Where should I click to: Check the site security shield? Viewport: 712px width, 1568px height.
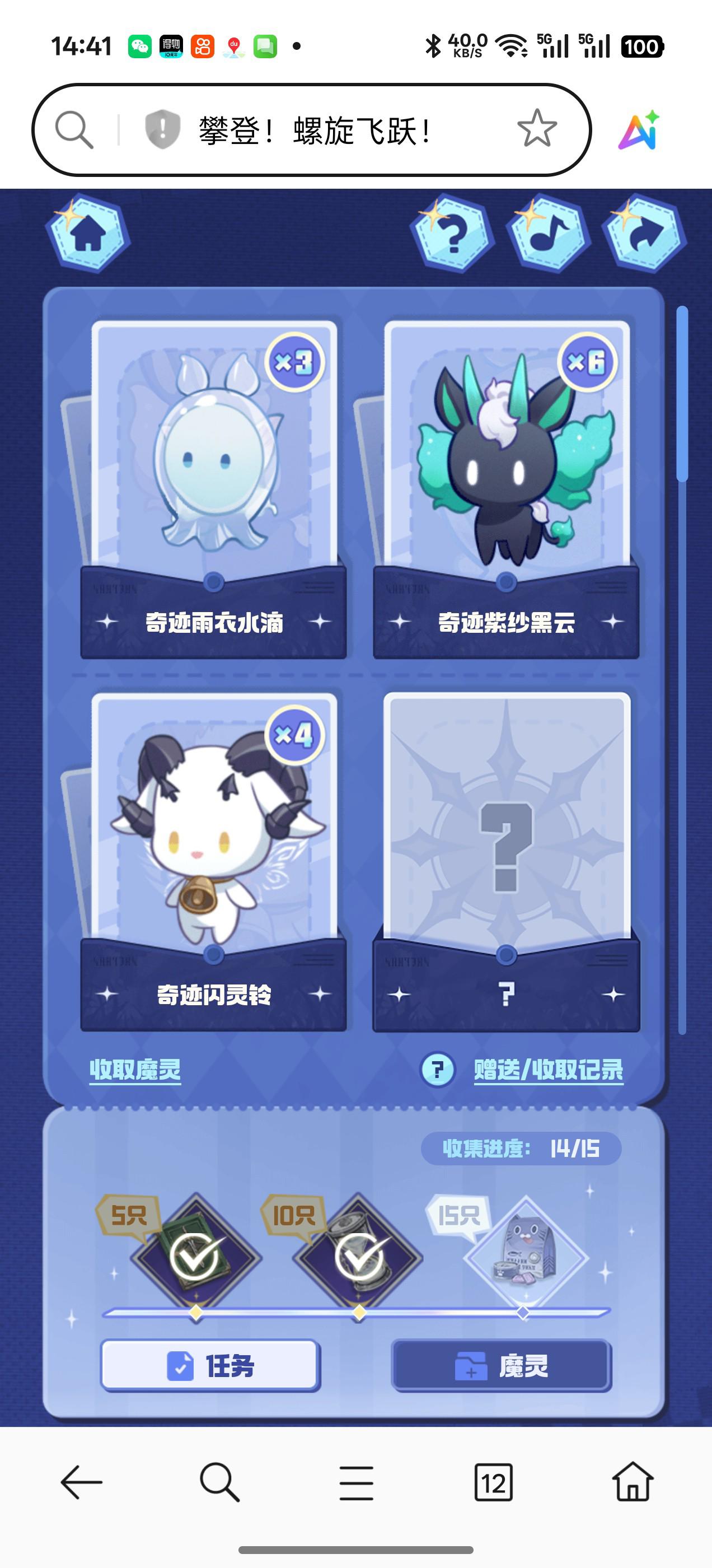point(162,130)
